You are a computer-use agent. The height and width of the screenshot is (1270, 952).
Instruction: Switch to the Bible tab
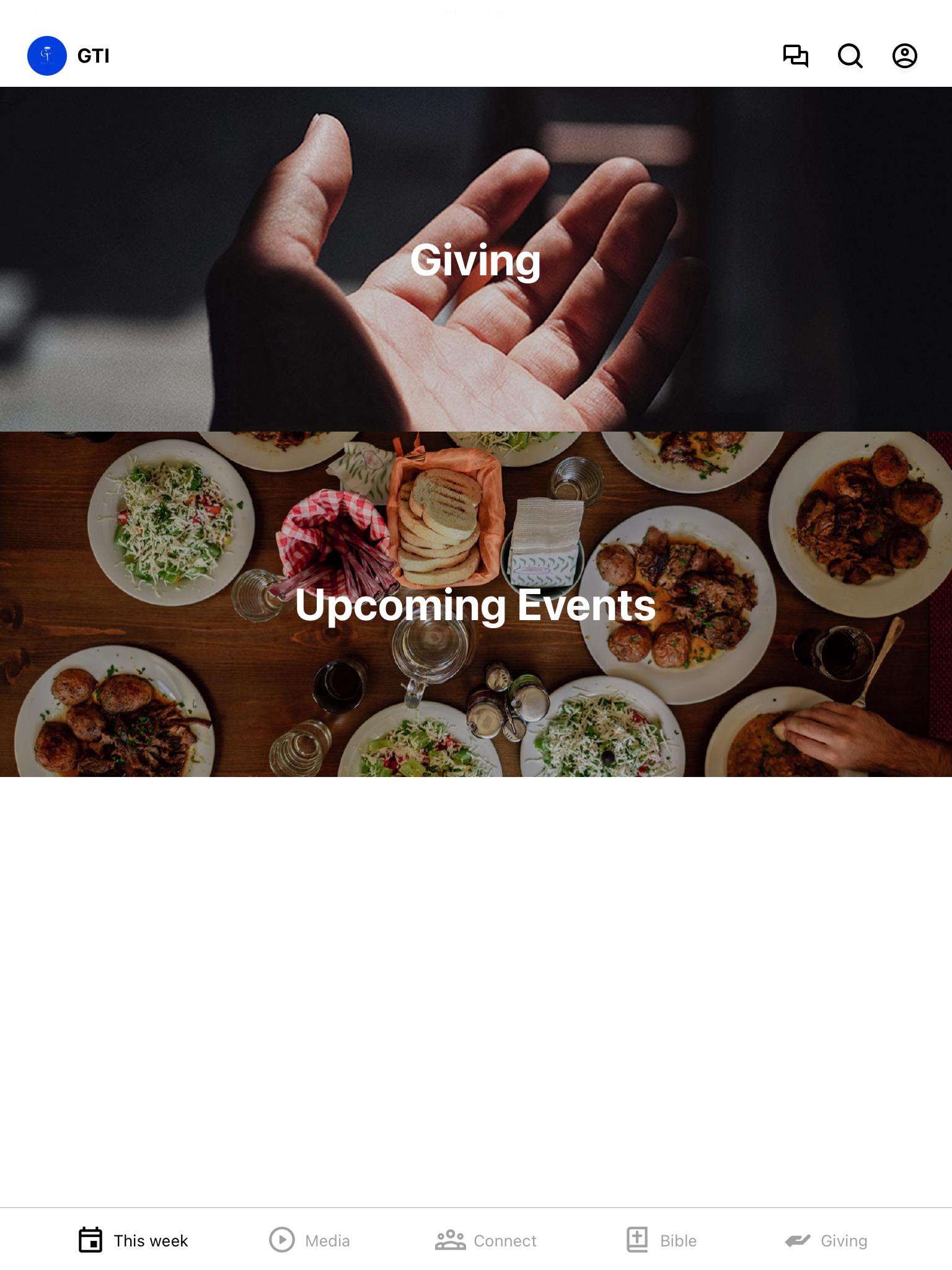[x=661, y=1240]
